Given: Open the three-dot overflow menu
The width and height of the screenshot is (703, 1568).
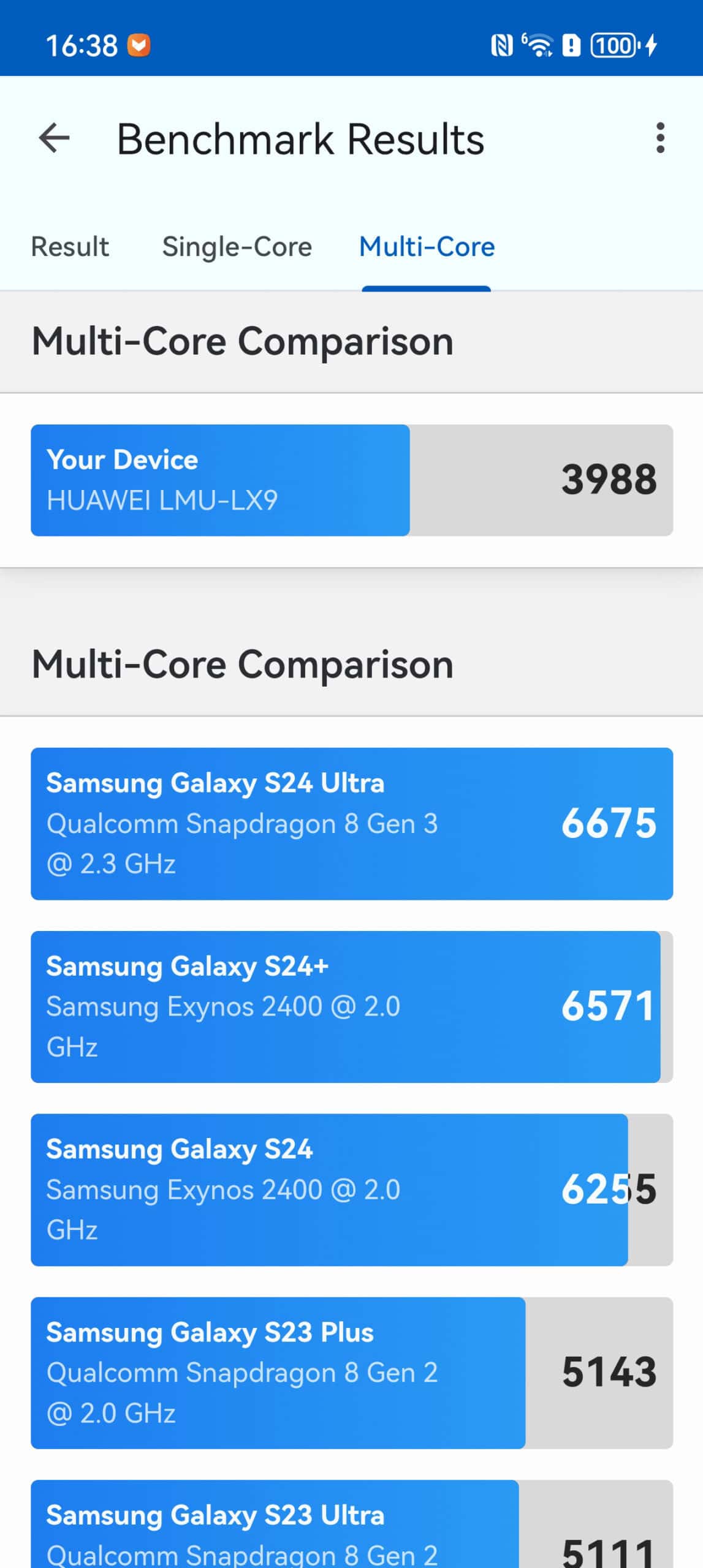Looking at the screenshot, I should pos(659,138).
